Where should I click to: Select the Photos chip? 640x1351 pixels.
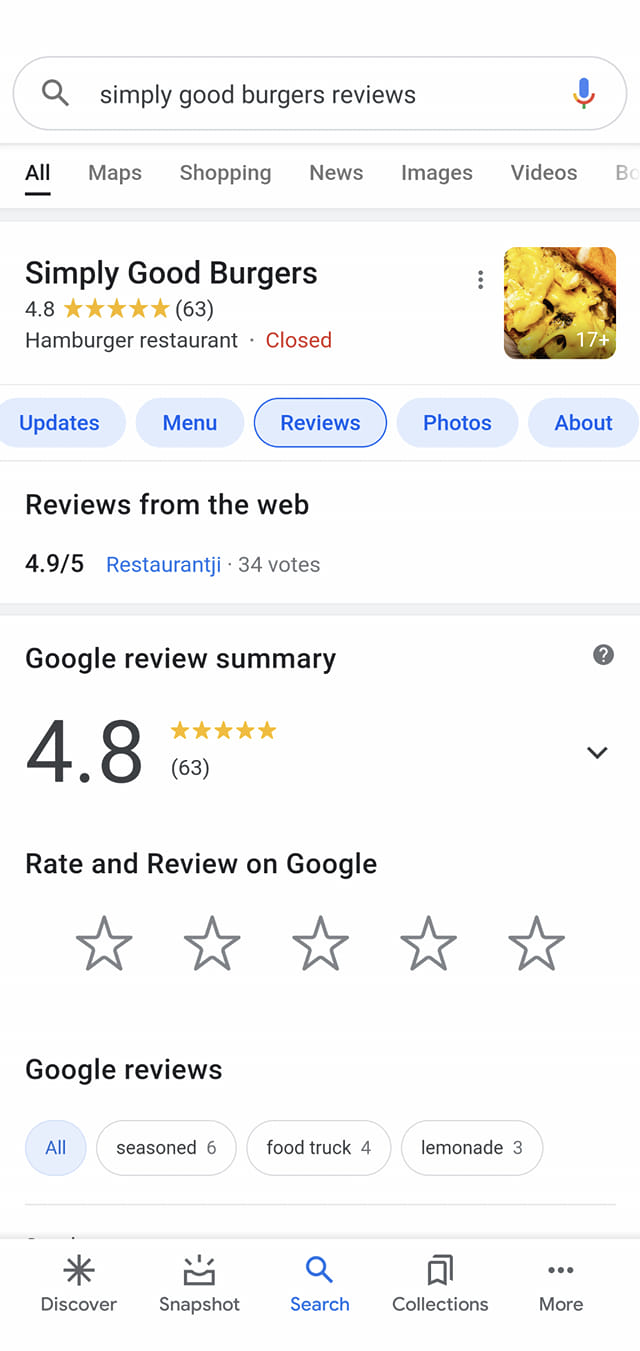point(457,422)
